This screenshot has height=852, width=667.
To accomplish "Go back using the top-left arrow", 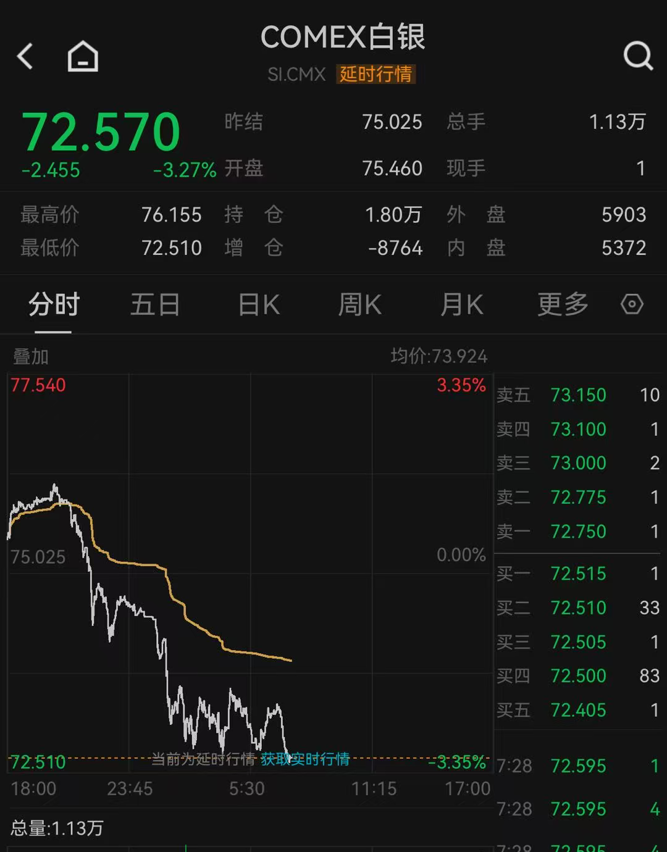I will click(26, 56).
